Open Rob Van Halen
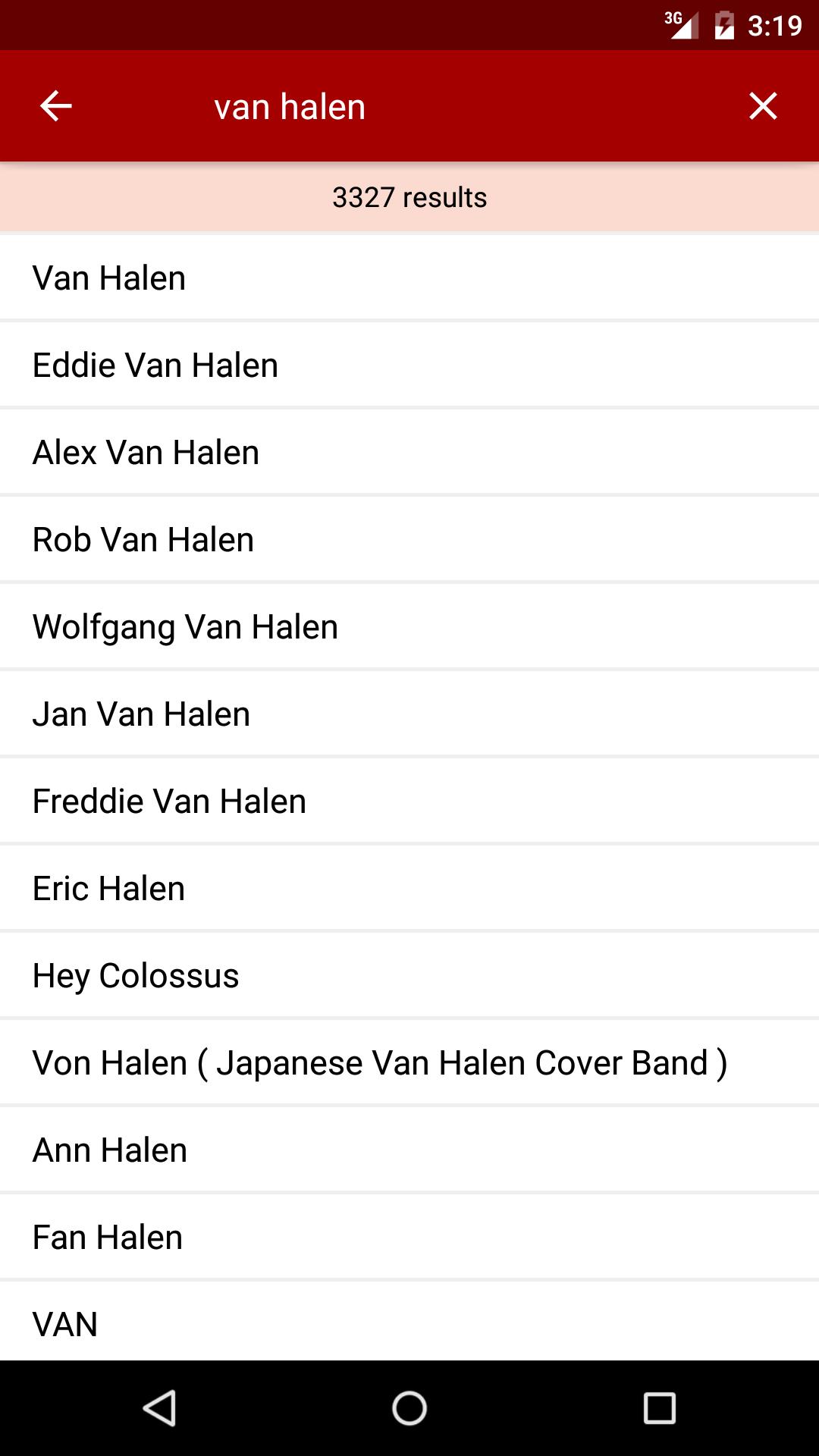The image size is (819, 1456). coord(409,539)
